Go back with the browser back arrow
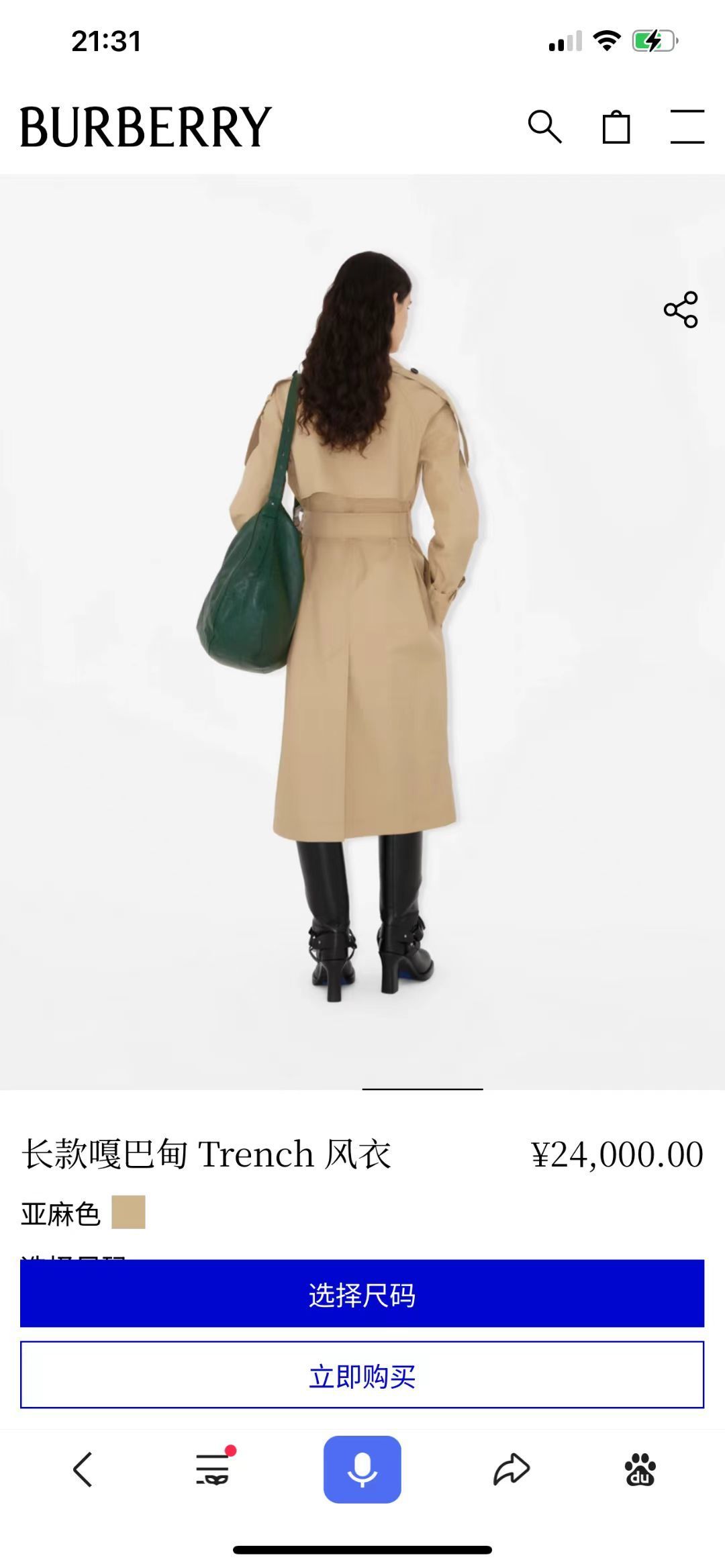 83,1469
